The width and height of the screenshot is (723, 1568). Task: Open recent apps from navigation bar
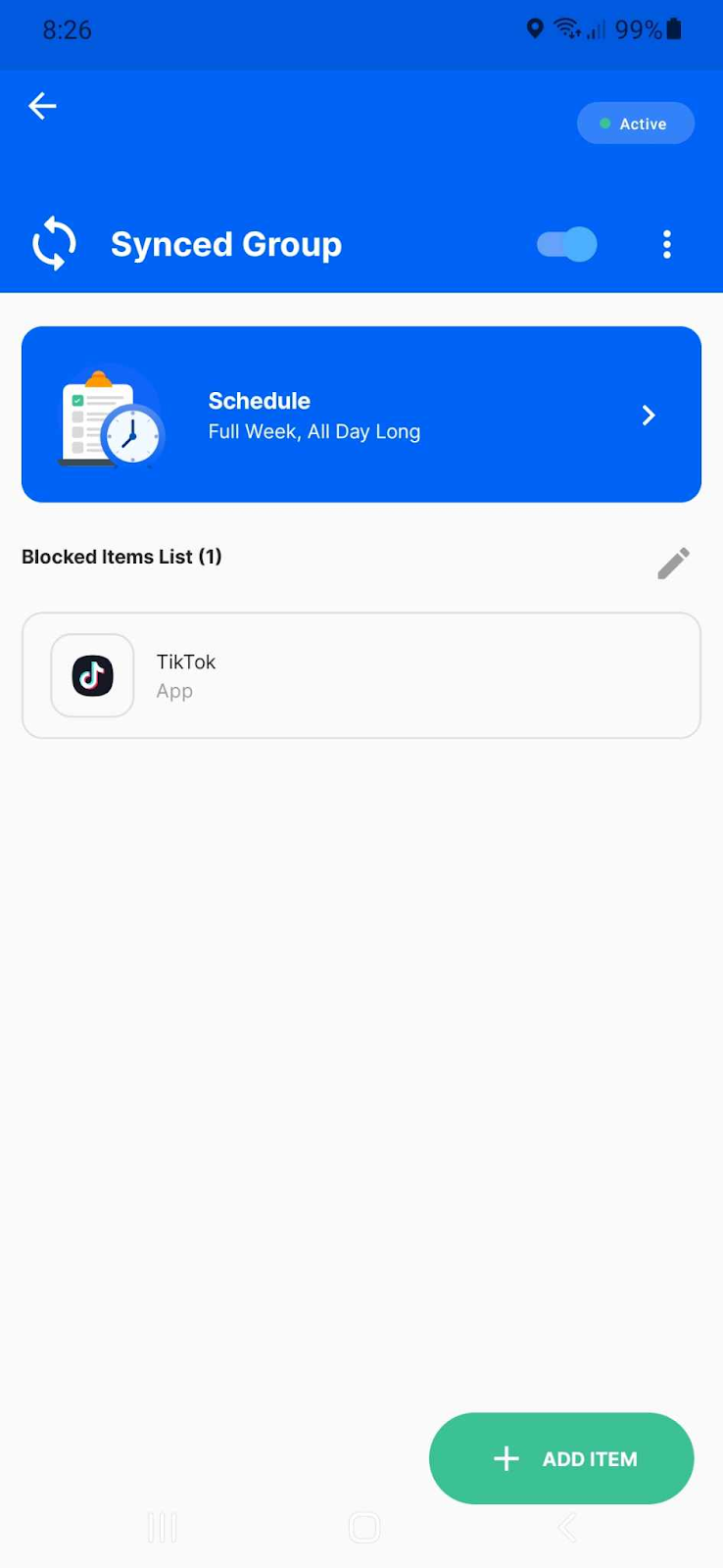163,1527
